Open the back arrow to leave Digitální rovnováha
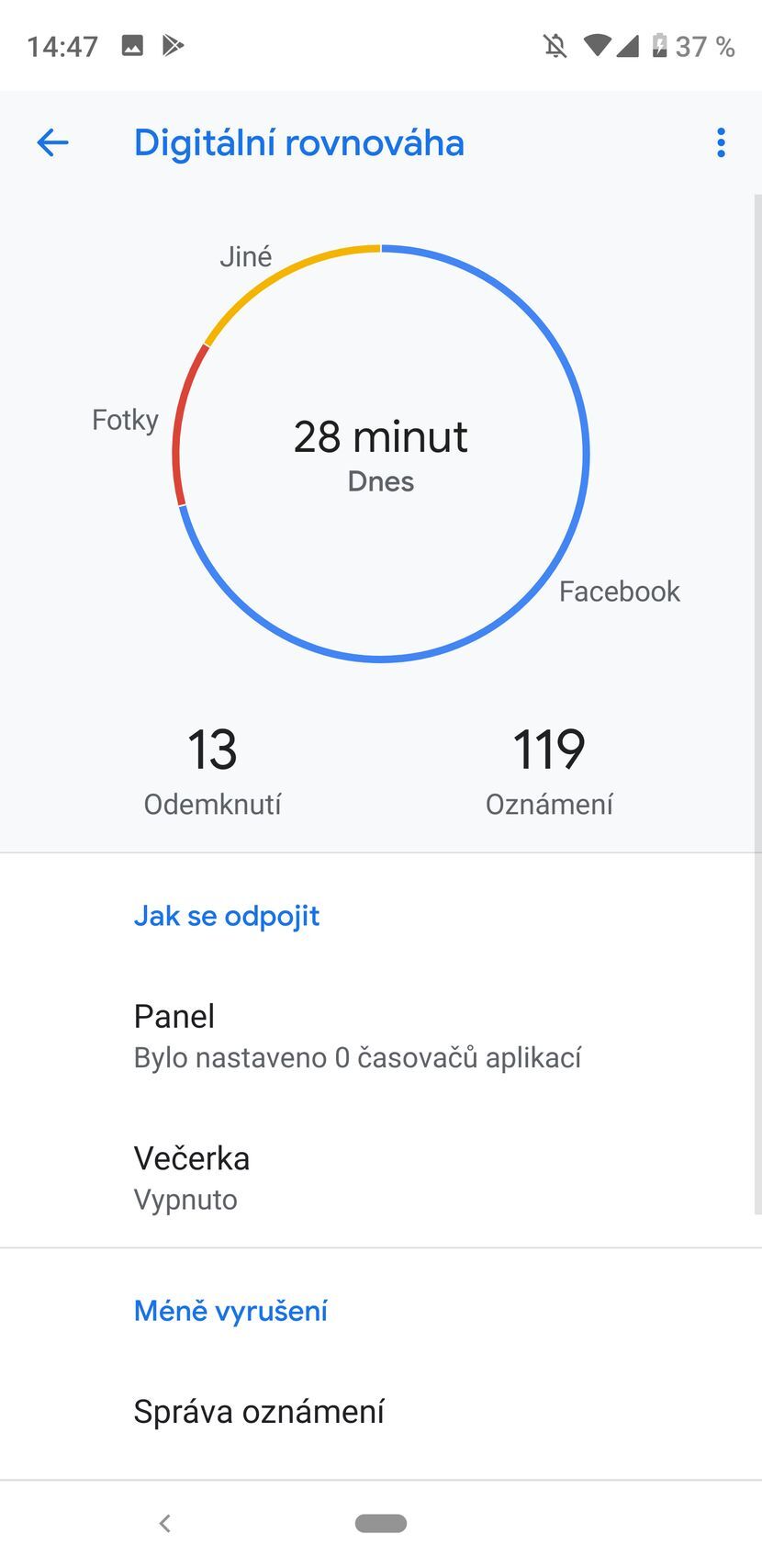762x1568 pixels. [x=52, y=142]
